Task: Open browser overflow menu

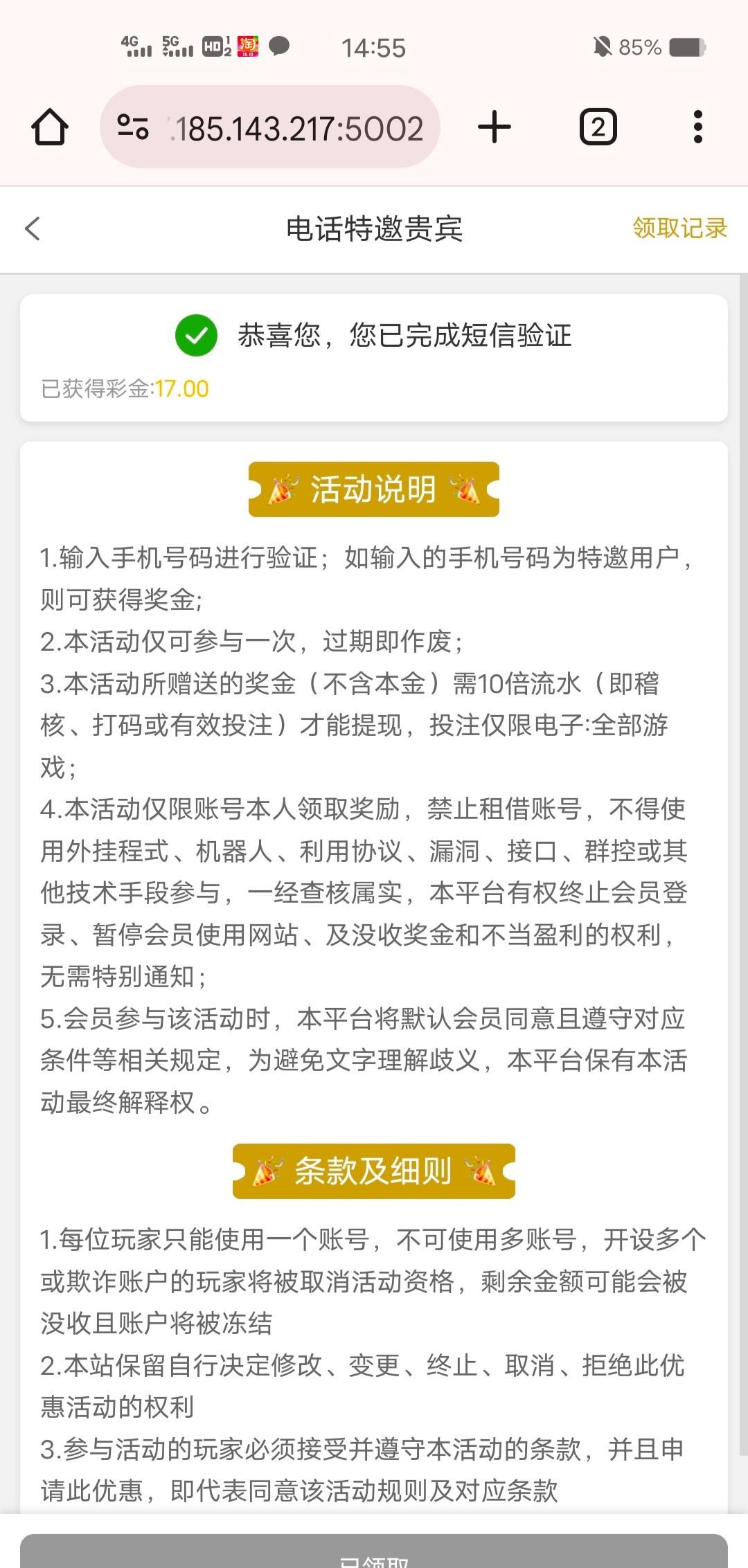Action: click(x=697, y=127)
